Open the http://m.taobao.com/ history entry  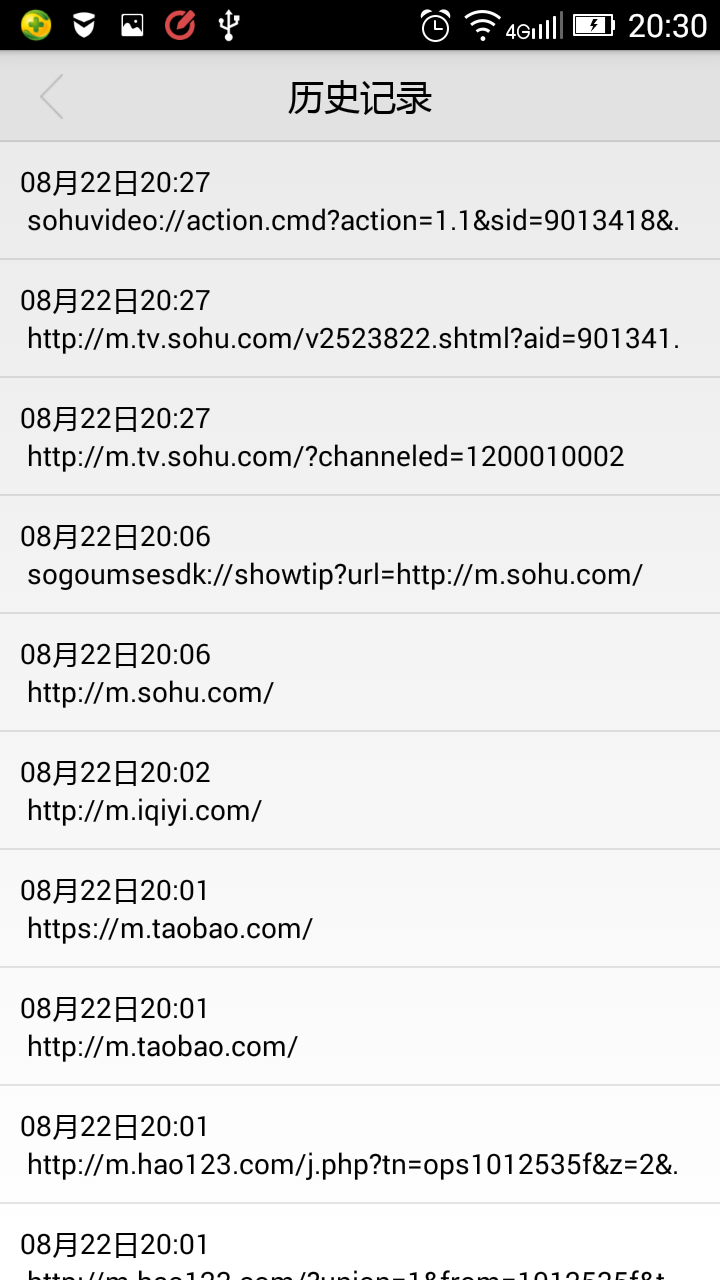click(x=360, y=1027)
